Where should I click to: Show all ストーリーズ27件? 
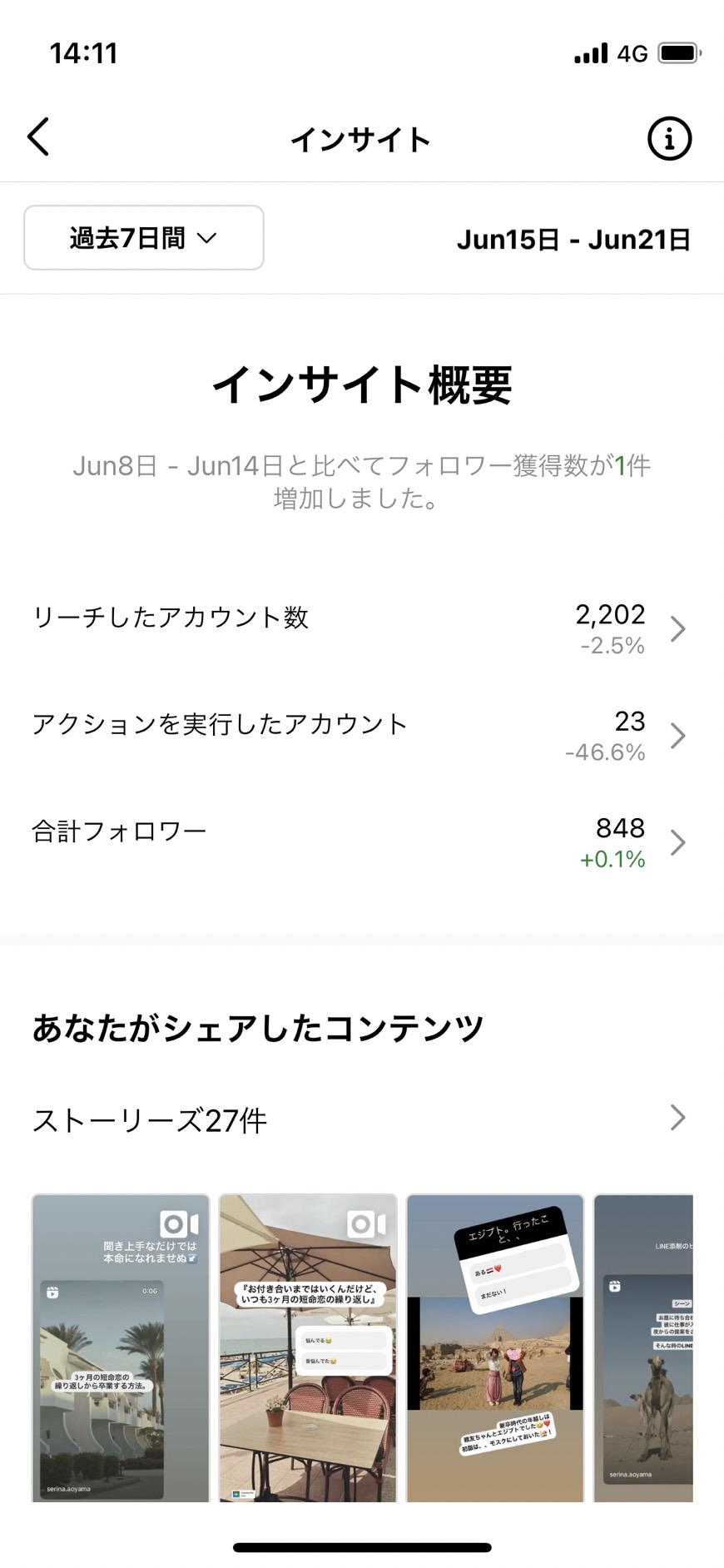tap(362, 1119)
